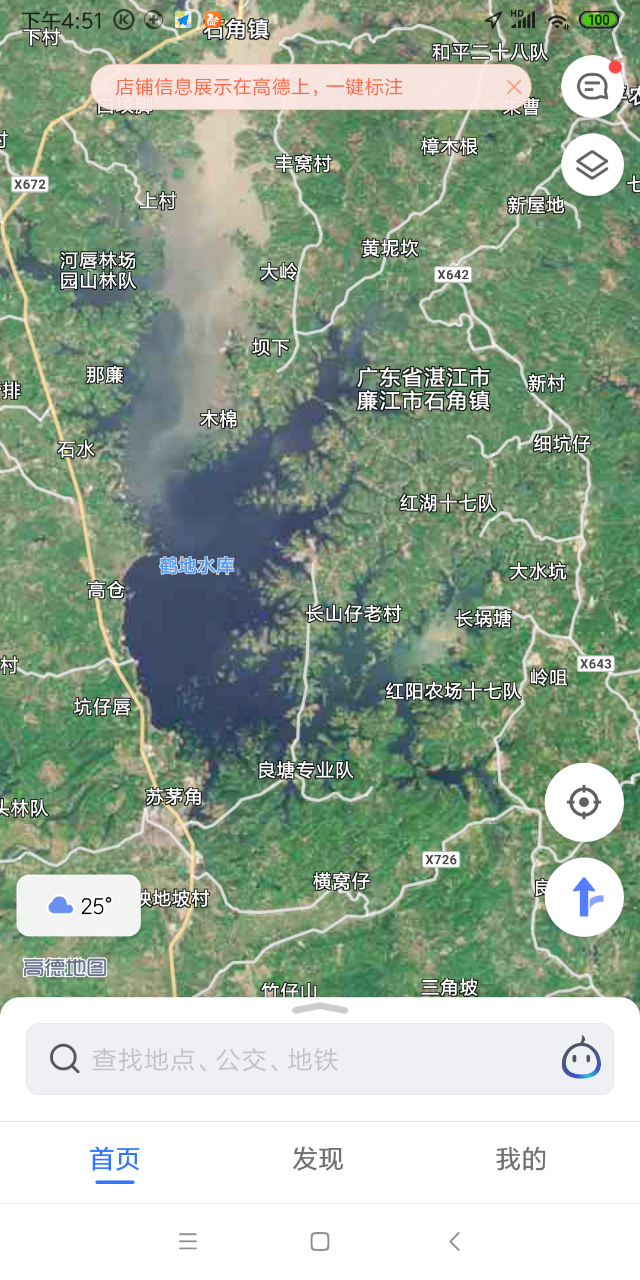Switch to the 首页 tab
This screenshot has width=640, height=1280.
115,1160
